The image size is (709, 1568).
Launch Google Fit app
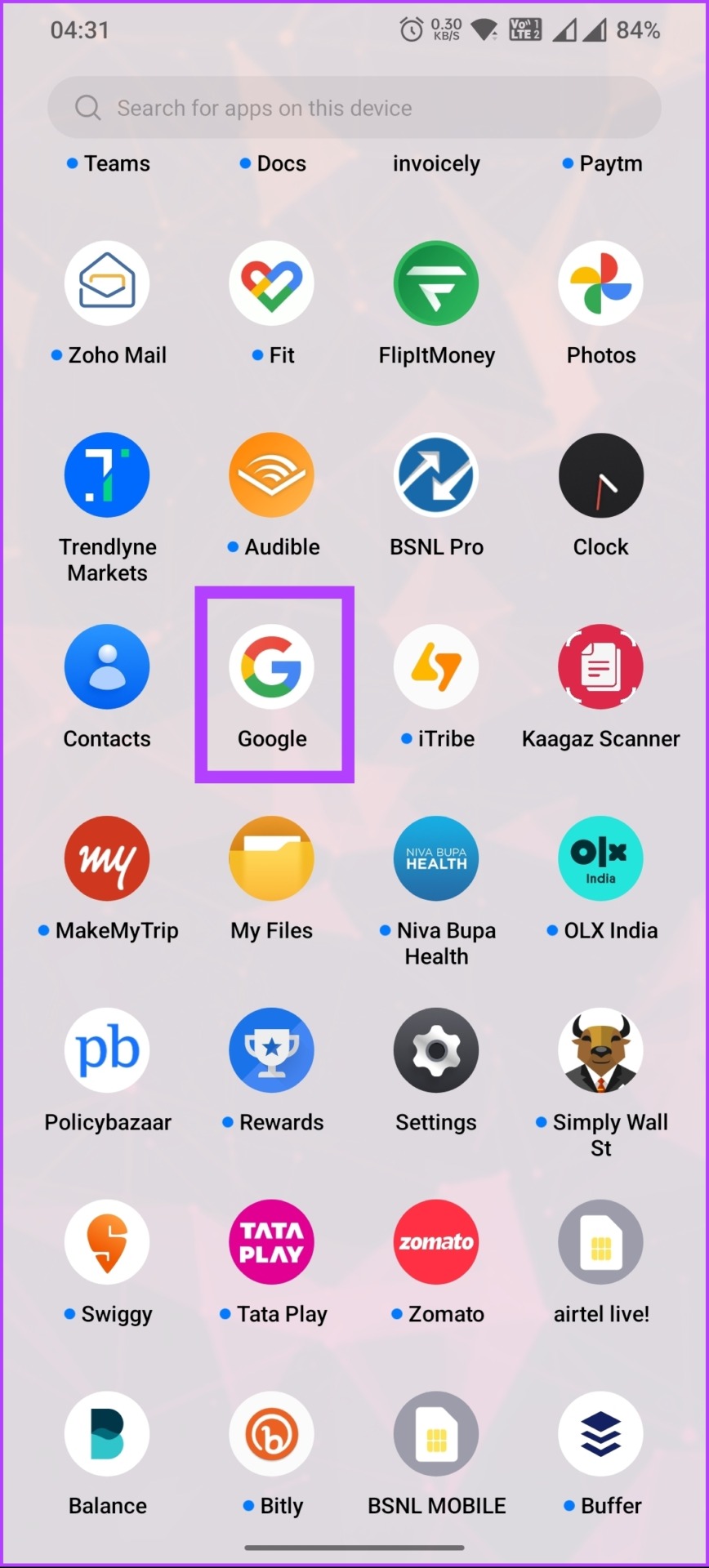(x=272, y=283)
